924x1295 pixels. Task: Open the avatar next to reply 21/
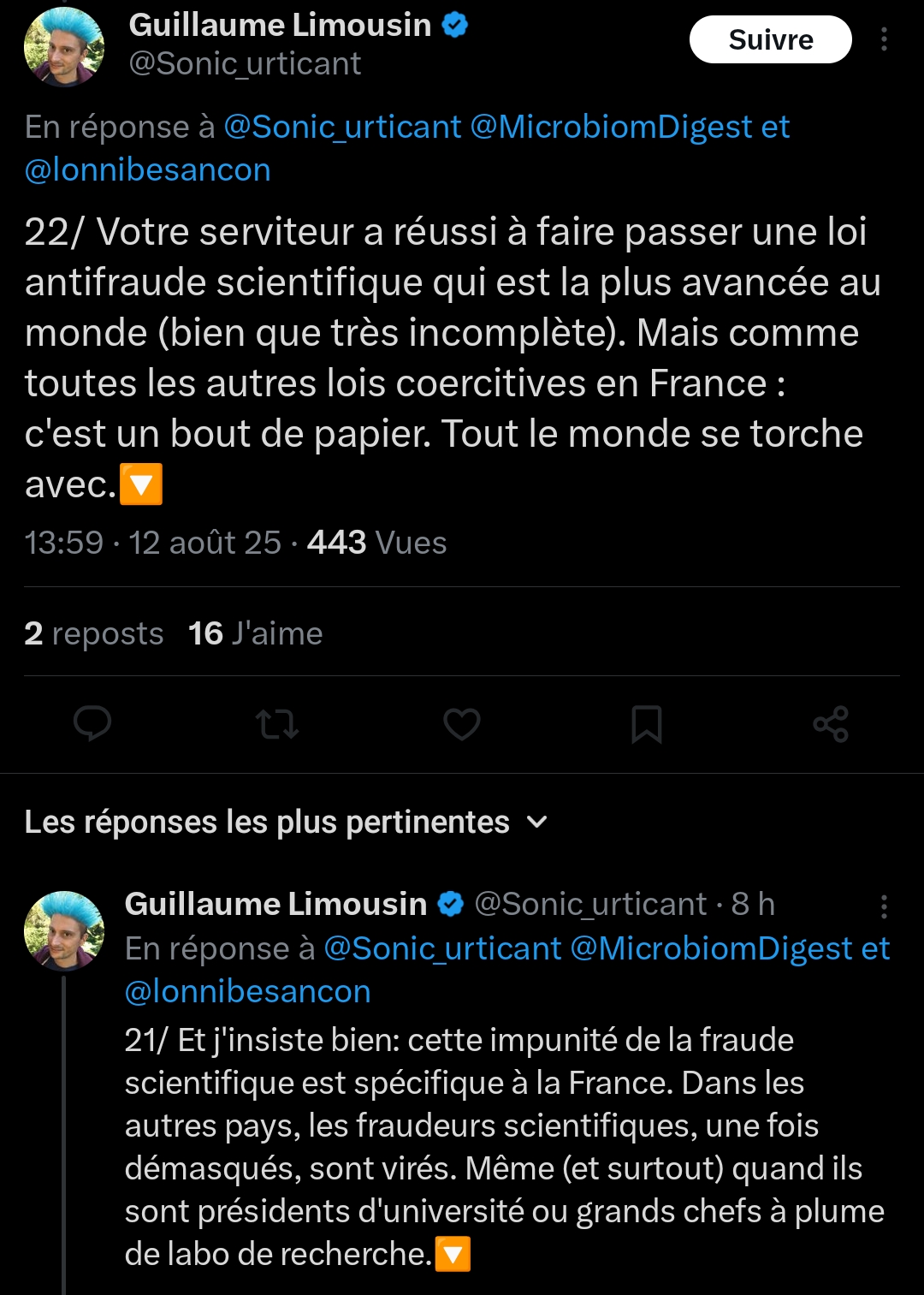(x=64, y=930)
